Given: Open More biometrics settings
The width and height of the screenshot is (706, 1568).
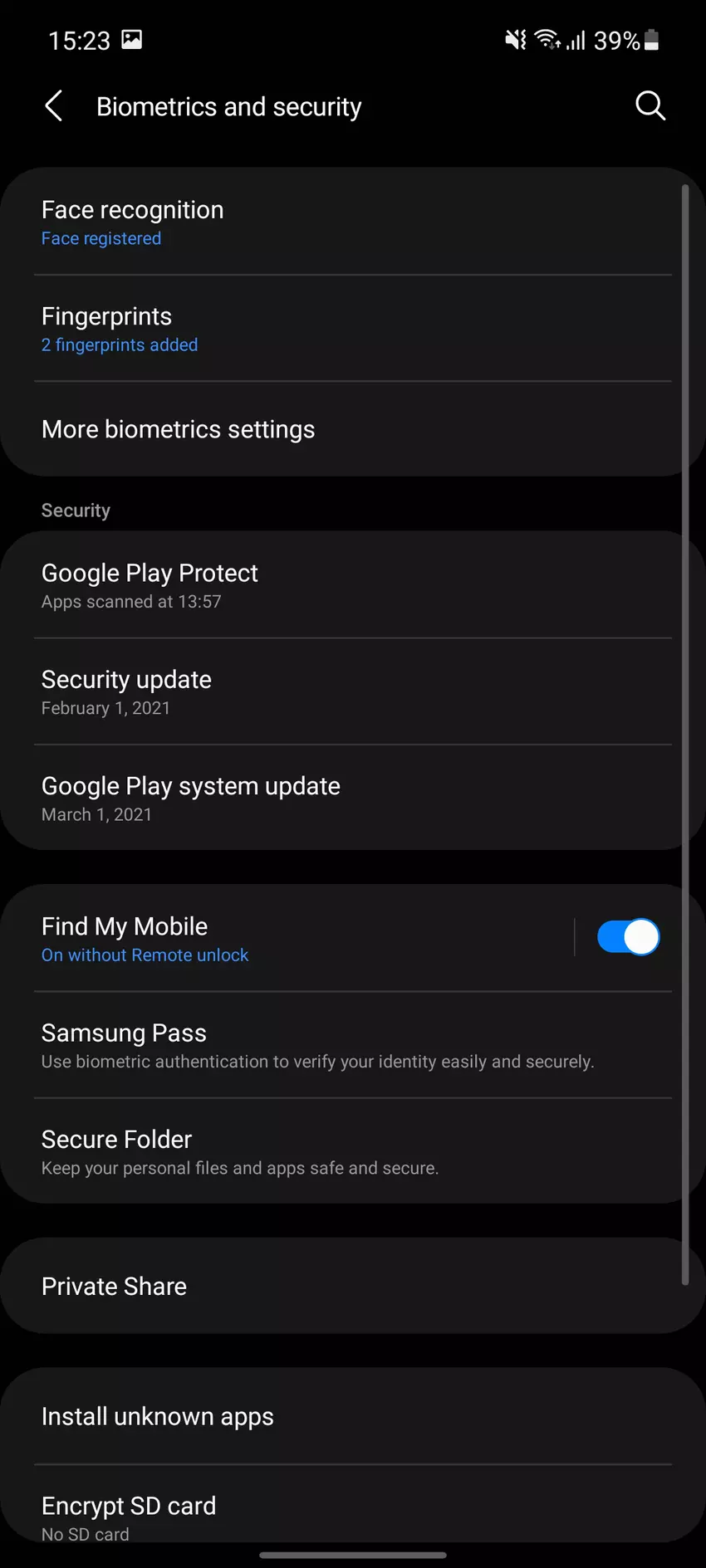Looking at the screenshot, I should pos(332,429).
